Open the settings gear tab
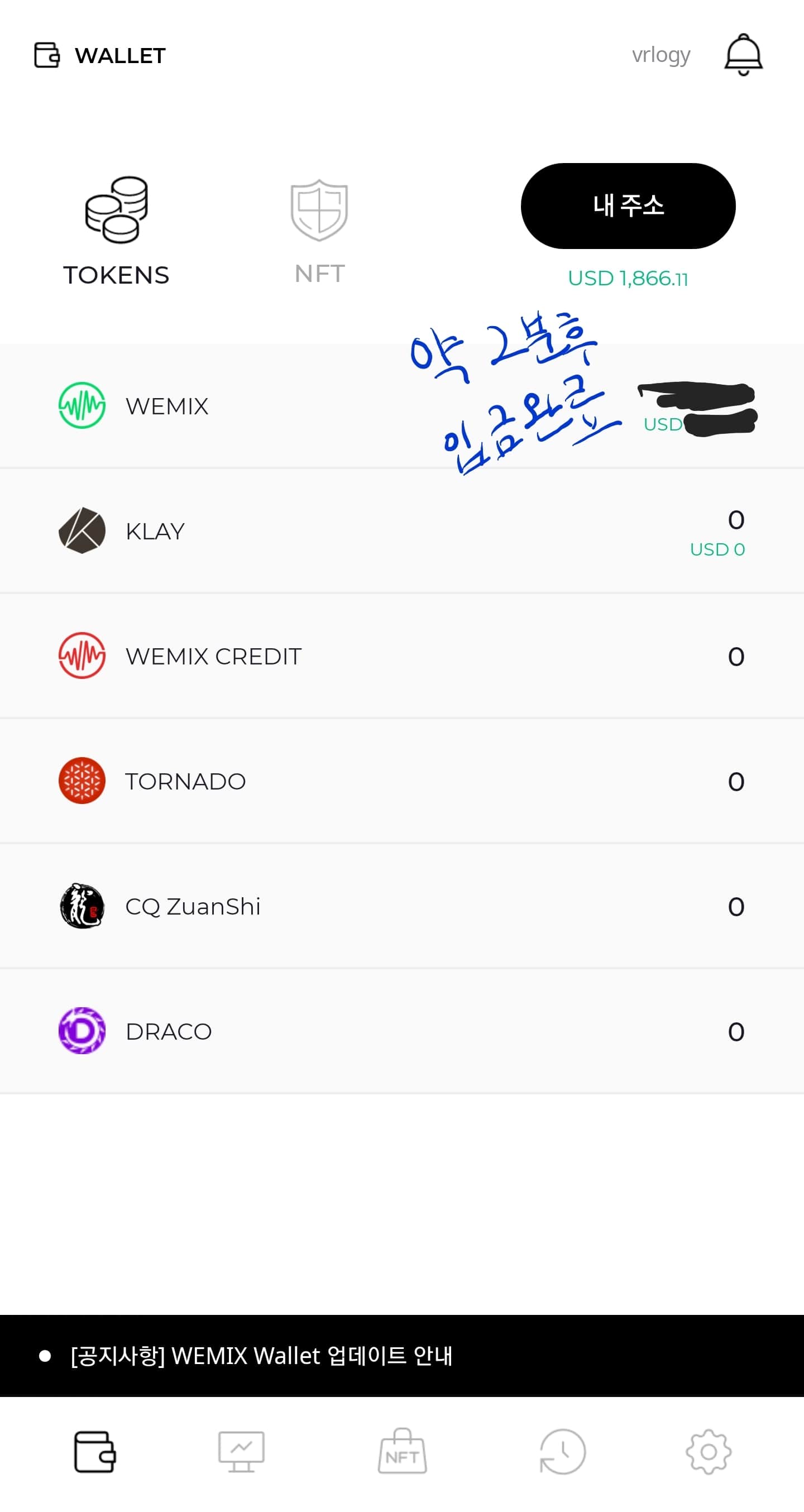804x1512 pixels. pyautogui.click(x=709, y=1452)
